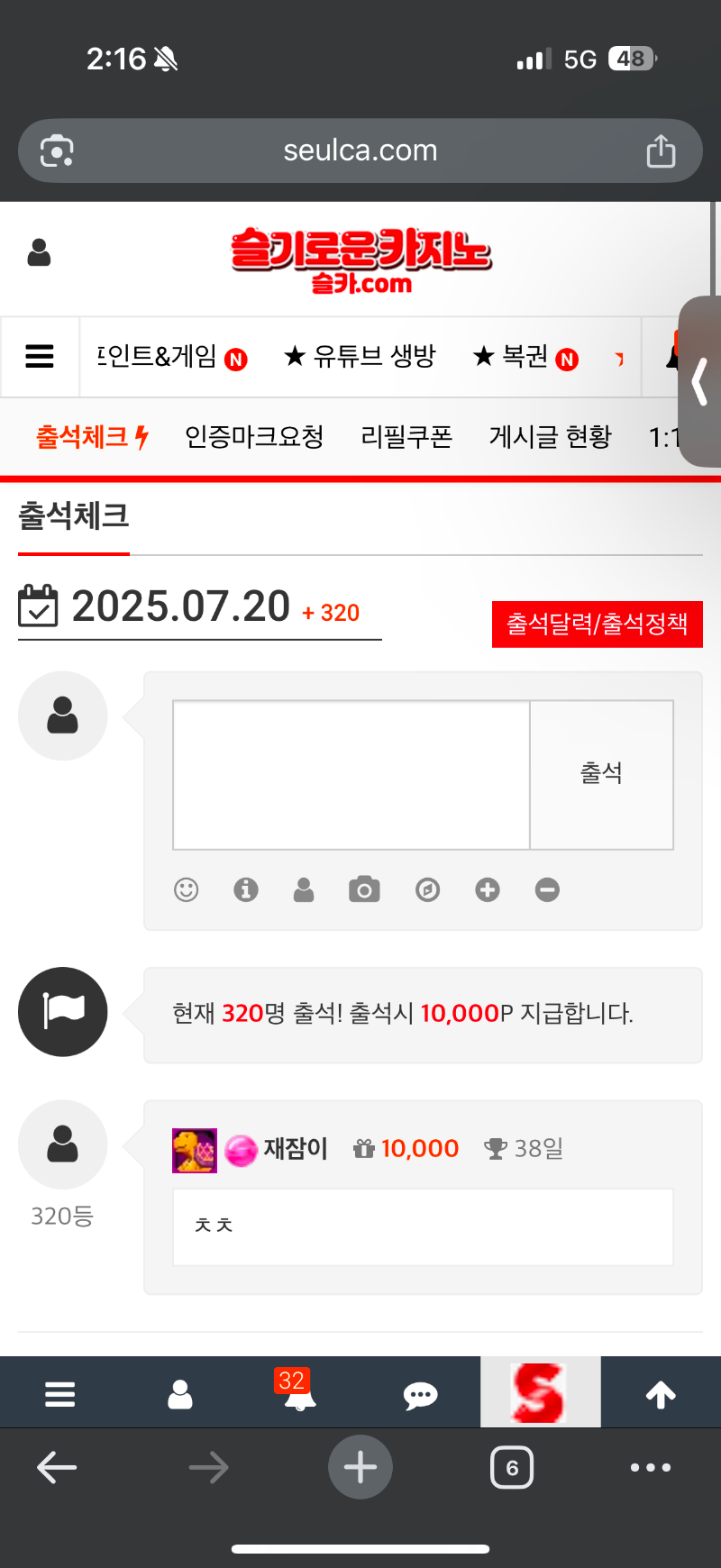Open the chat bubble in bottom bar

click(420, 1395)
